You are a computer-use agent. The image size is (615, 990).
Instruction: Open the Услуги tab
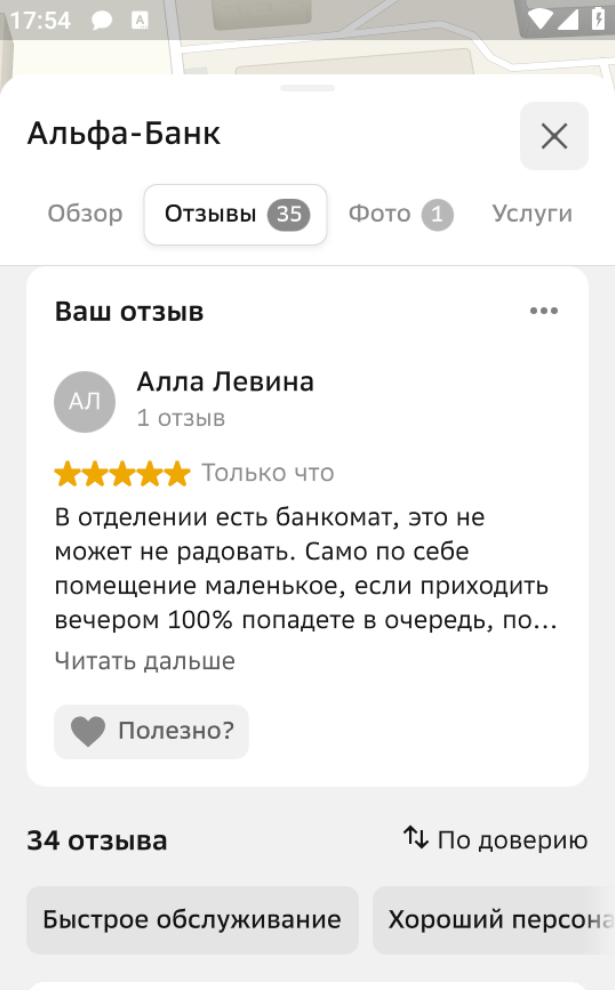point(532,214)
